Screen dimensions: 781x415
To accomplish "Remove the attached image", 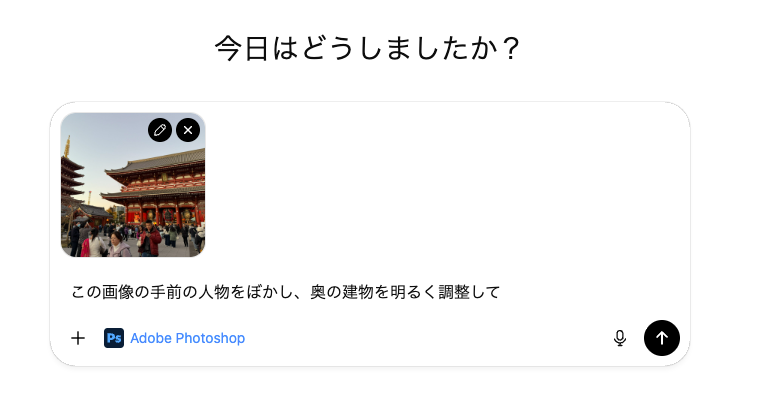I will pyautogui.click(x=188, y=130).
